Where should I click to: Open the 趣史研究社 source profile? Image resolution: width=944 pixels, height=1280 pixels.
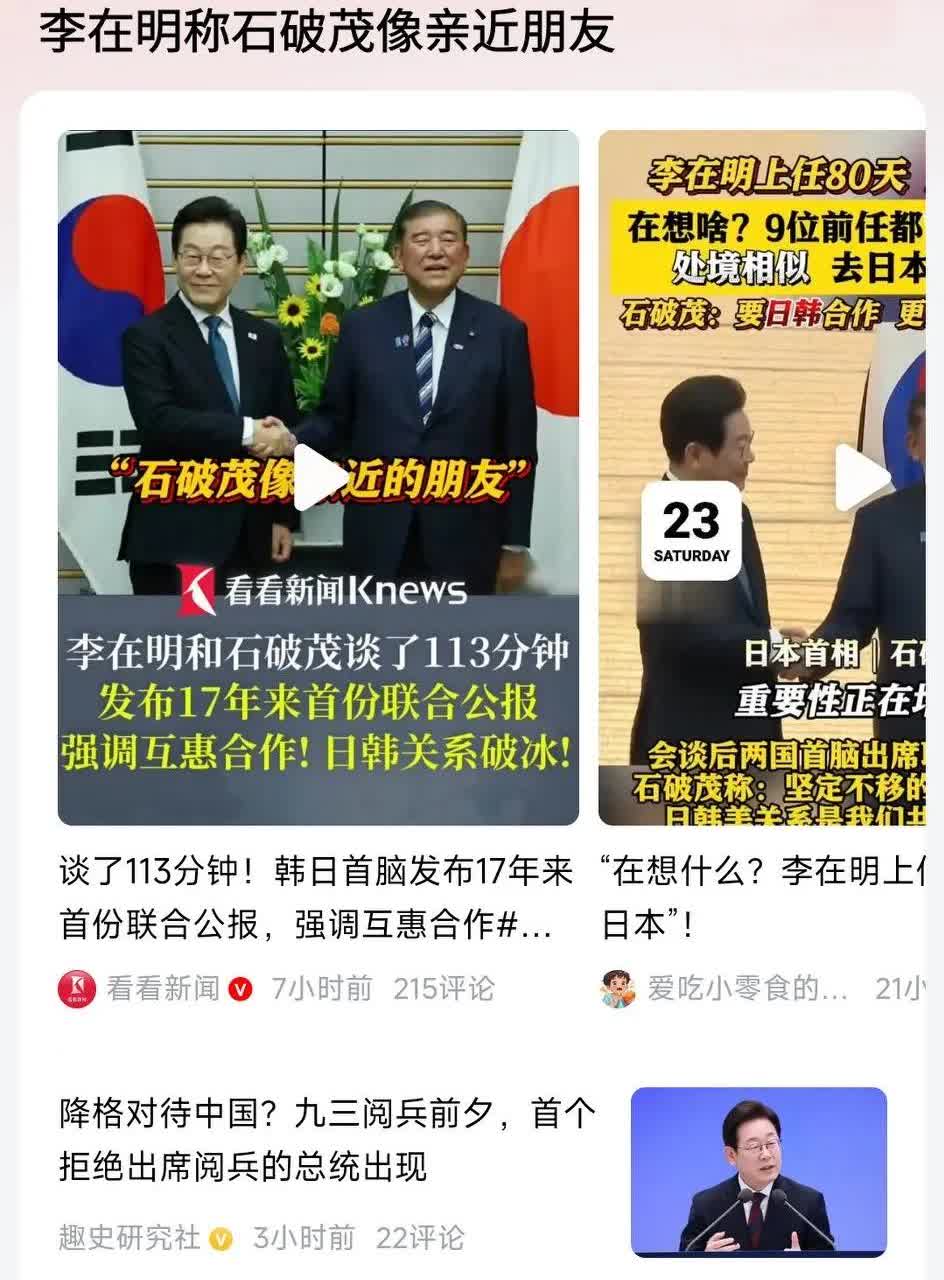(x=129, y=1238)
